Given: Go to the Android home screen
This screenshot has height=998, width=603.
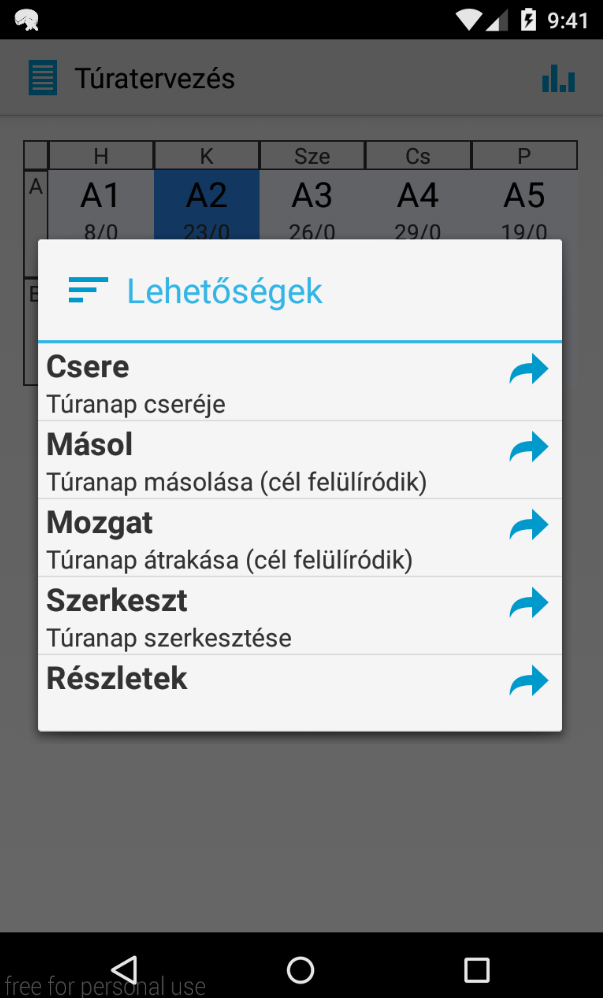Looking at the screenshot, I should coord(301,971).
